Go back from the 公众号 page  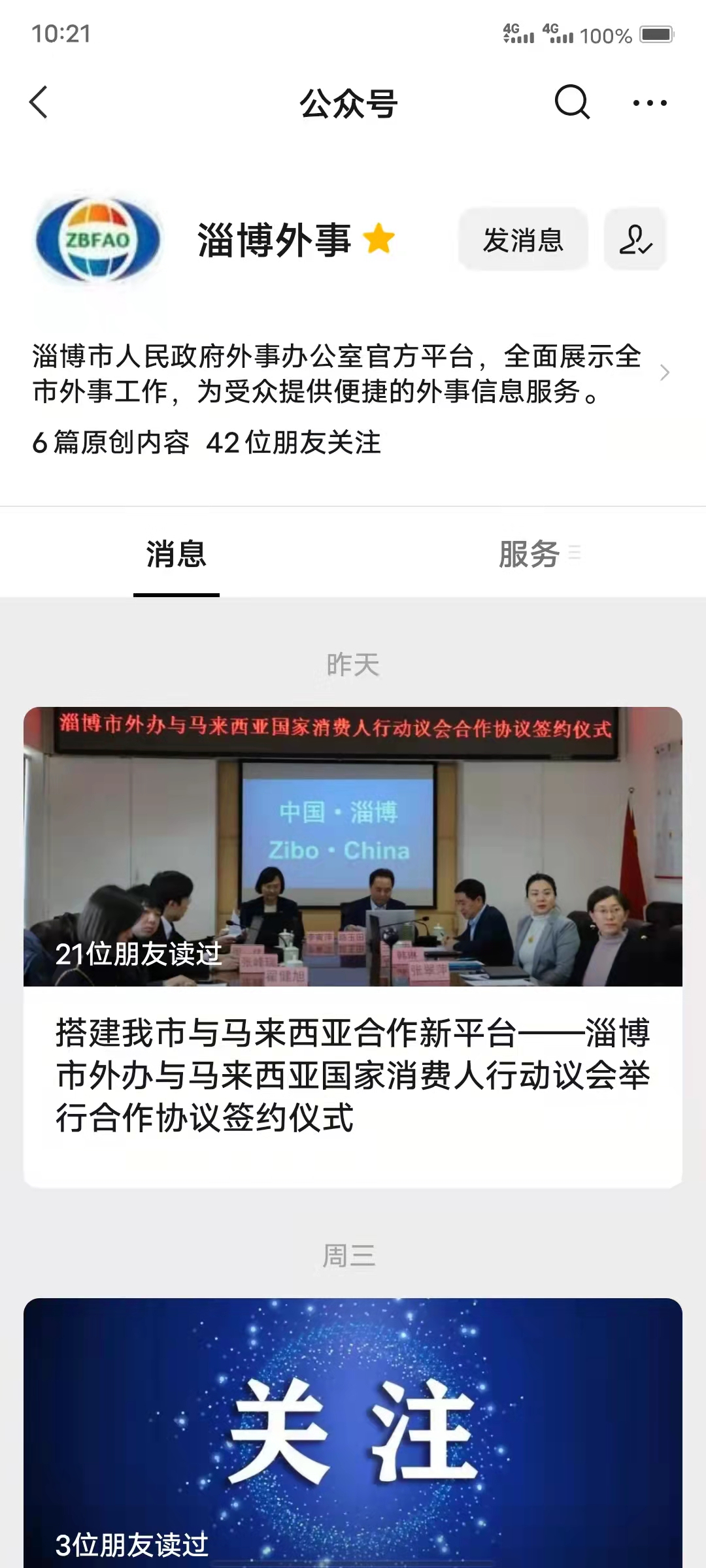[x=39, y=103]
